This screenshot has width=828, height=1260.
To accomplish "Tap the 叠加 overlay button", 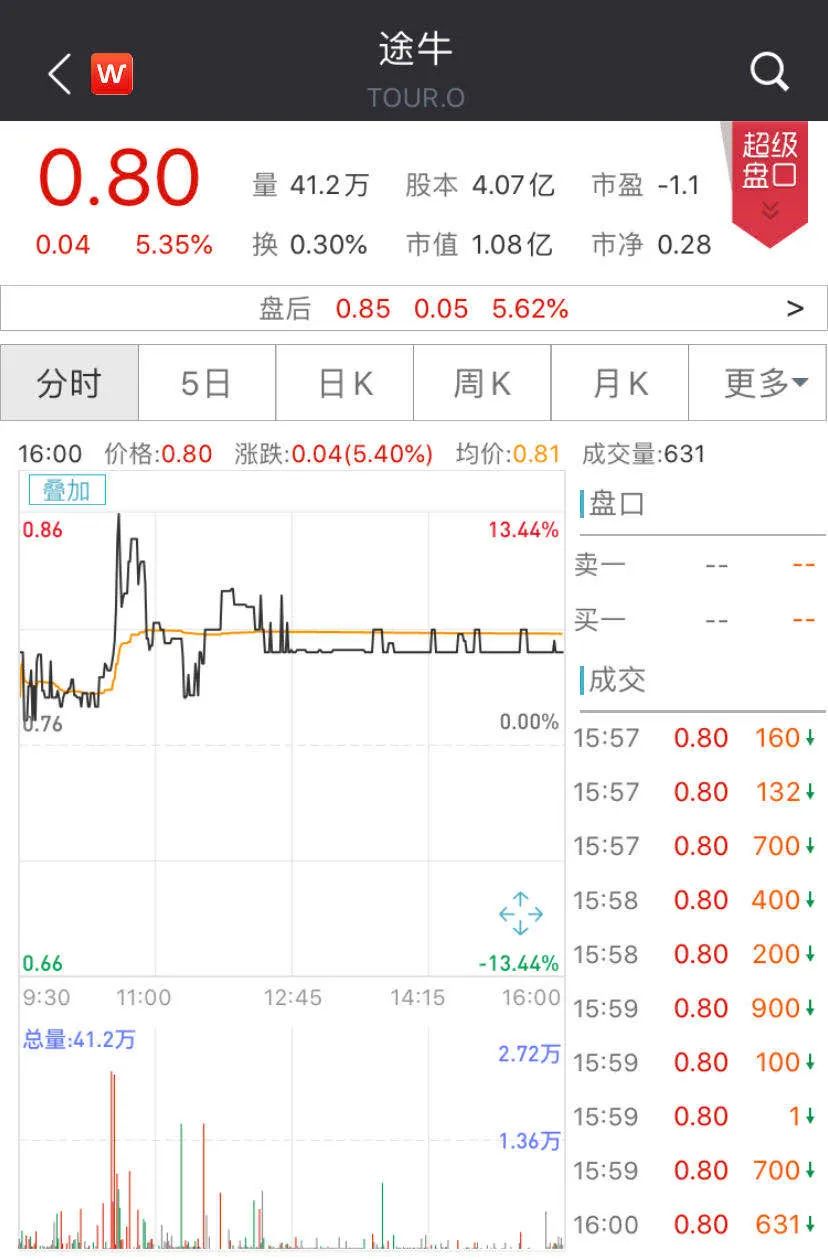I will [67, 490].
